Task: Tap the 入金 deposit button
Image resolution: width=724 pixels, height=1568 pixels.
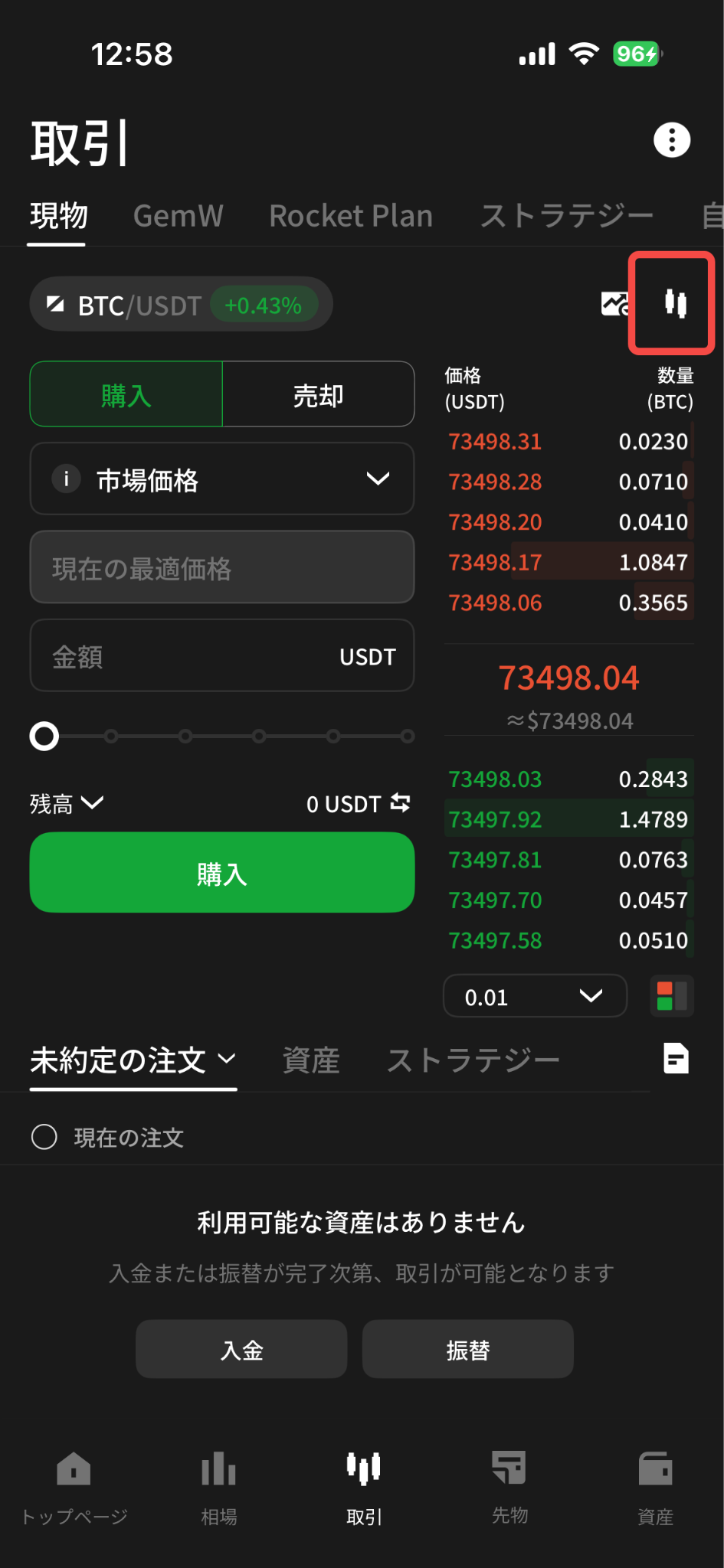Action: pos(241,1349)
